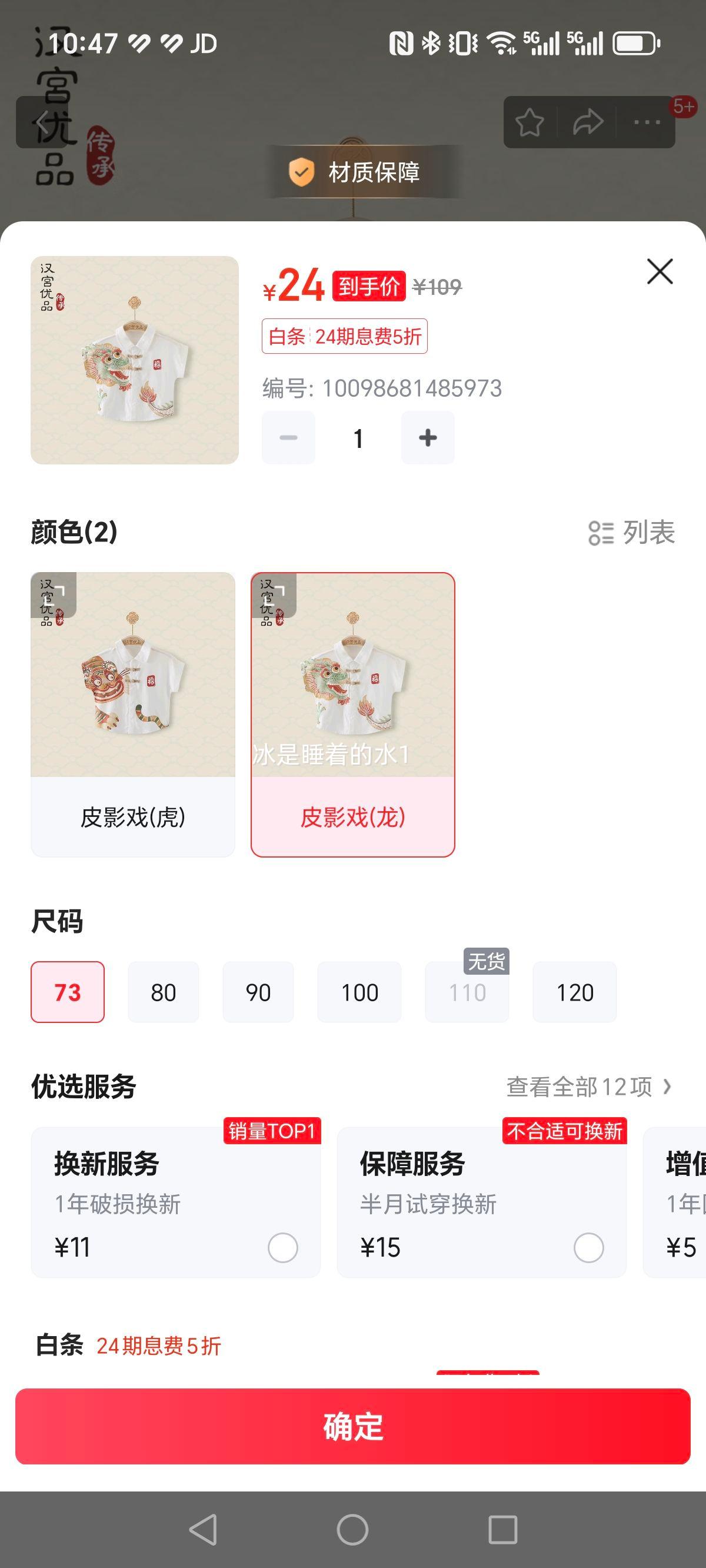Select the 皮影戏(龙) color option

(353, 713)
